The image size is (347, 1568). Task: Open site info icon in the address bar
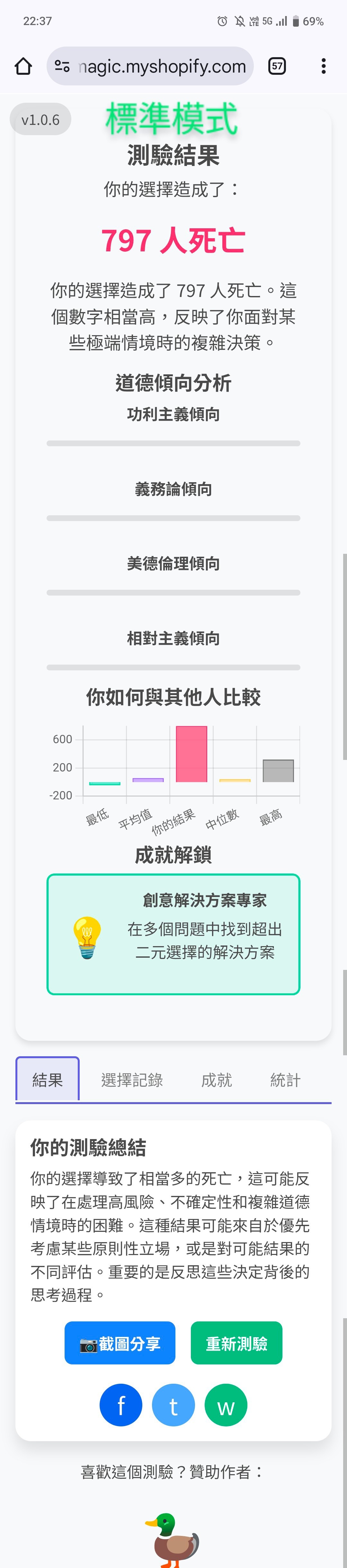62,66
